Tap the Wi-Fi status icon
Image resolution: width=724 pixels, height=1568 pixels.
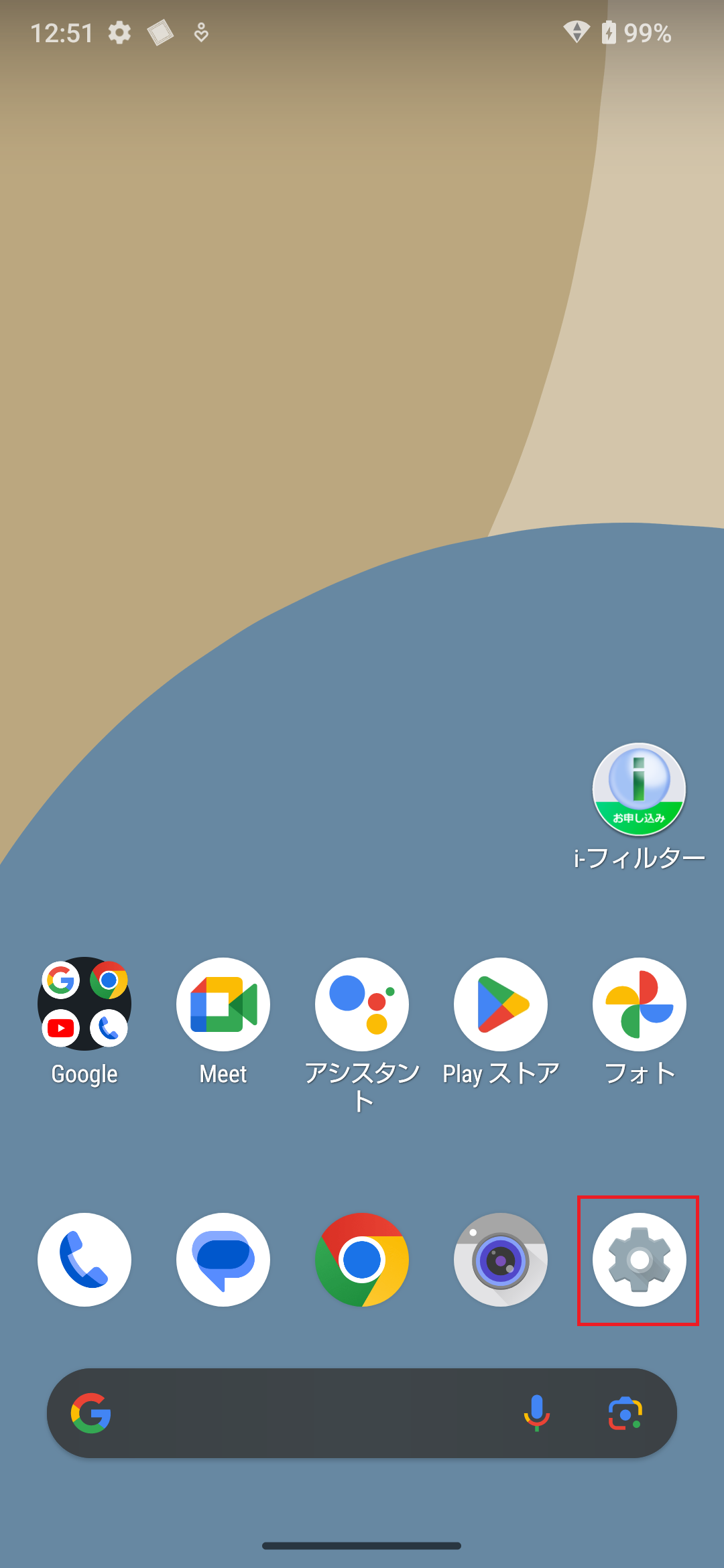(x=577, y=32)
